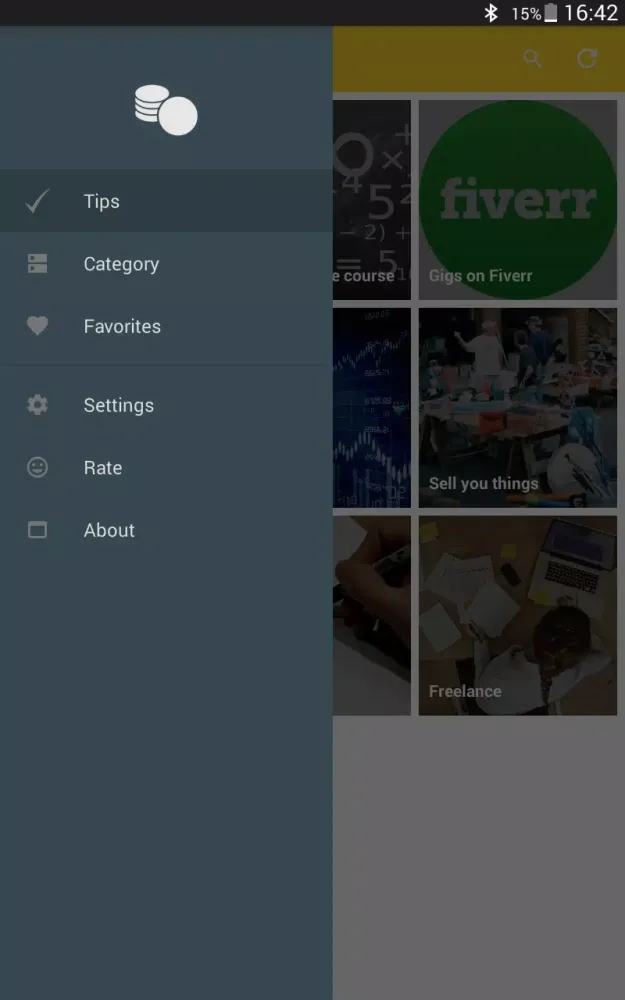The width and height of the screenshot is (625, 1000).
Task: Tap the search magnifier icon
Action: coord(533,59)
